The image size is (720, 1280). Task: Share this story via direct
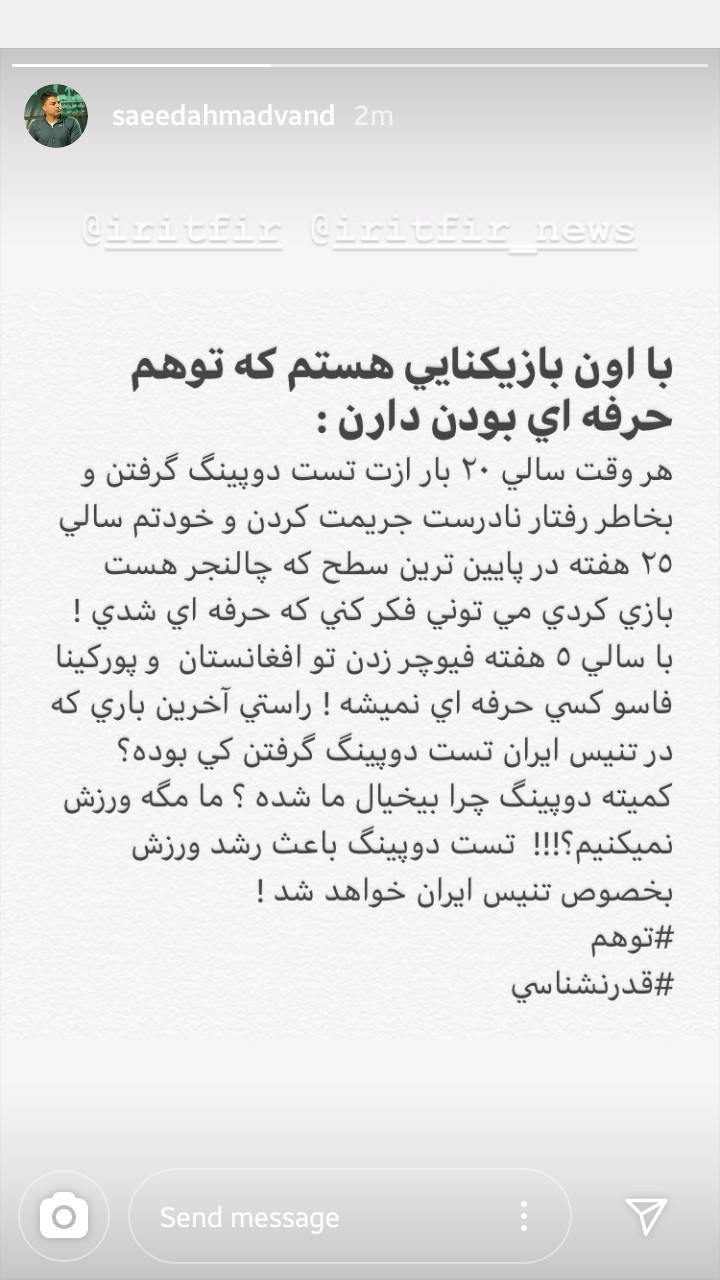point(646,1216)
